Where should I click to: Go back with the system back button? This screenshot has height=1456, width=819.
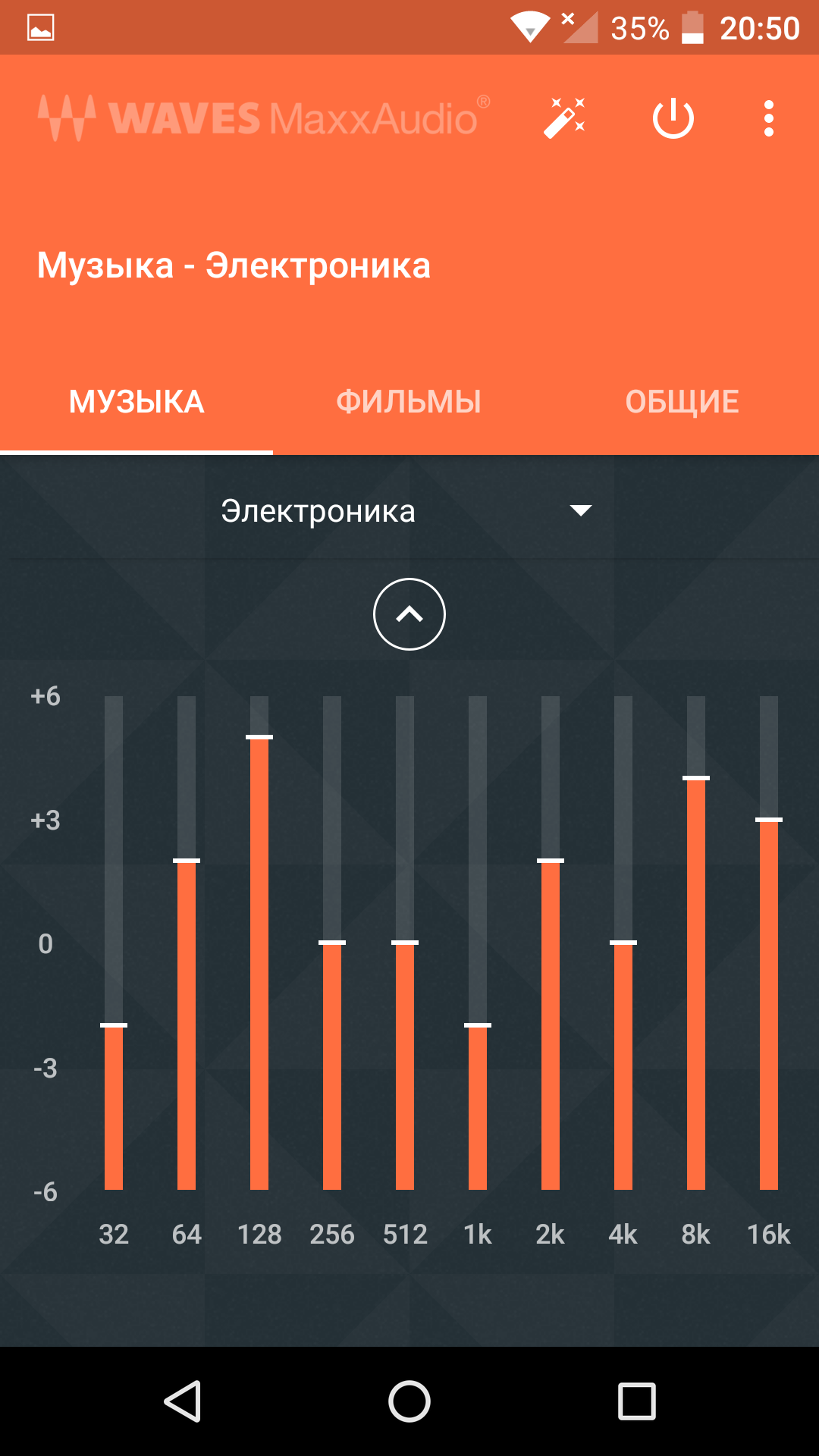click(x=182, y=1401)
